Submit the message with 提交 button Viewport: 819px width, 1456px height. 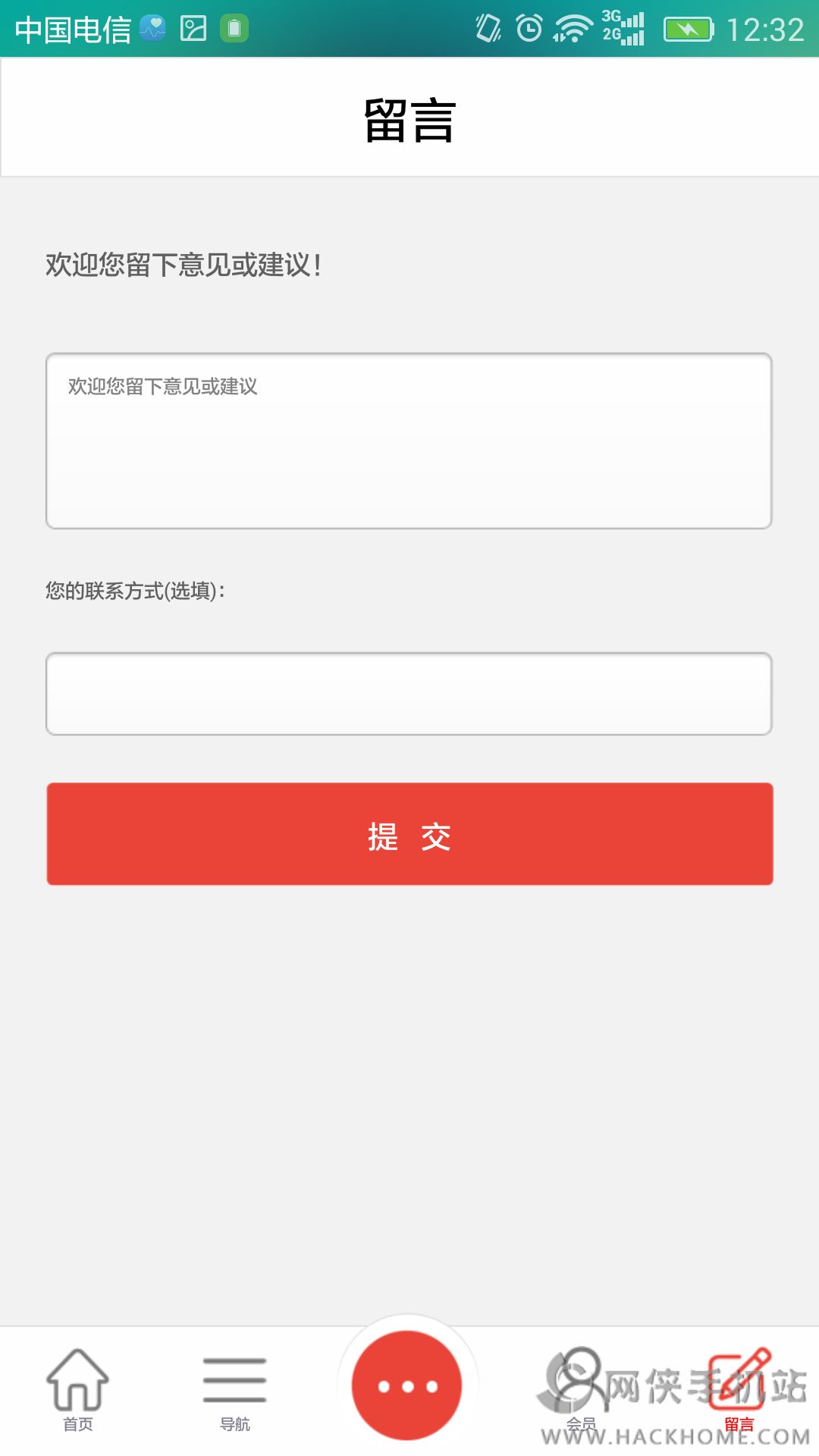pyautogui.click(x=409, y=834)
